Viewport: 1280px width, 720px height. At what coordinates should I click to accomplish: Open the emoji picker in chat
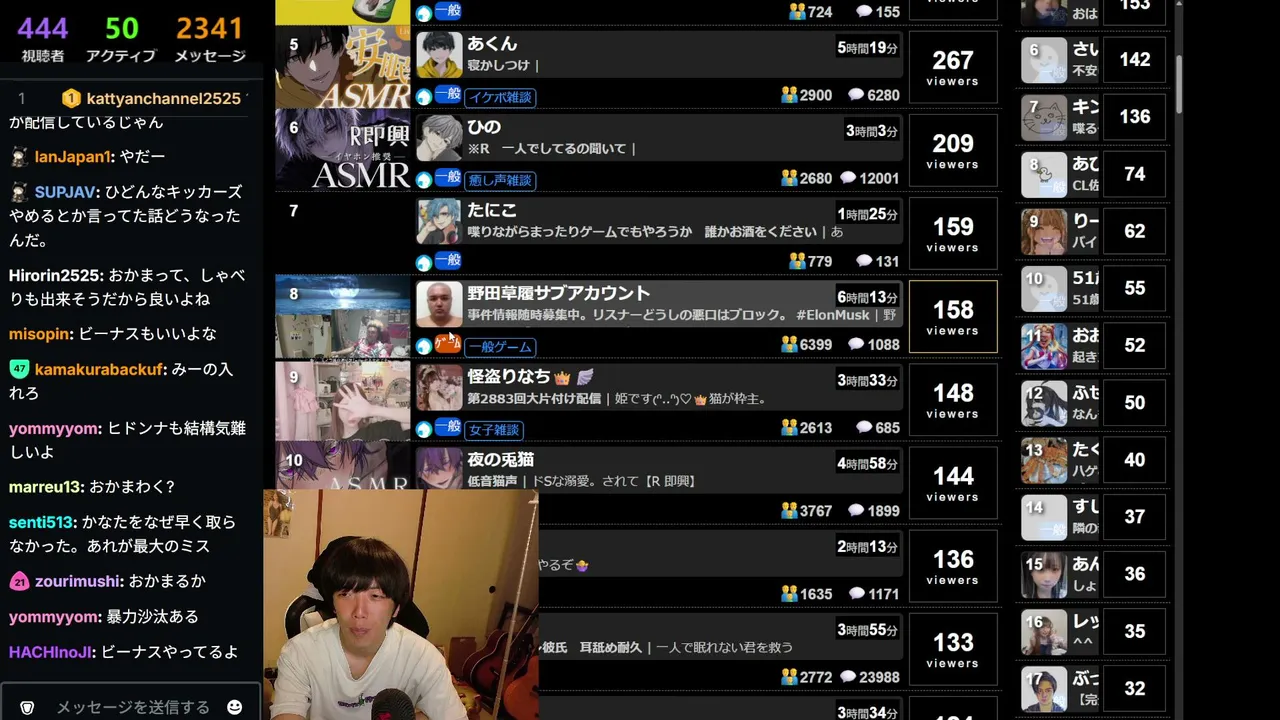235,707
